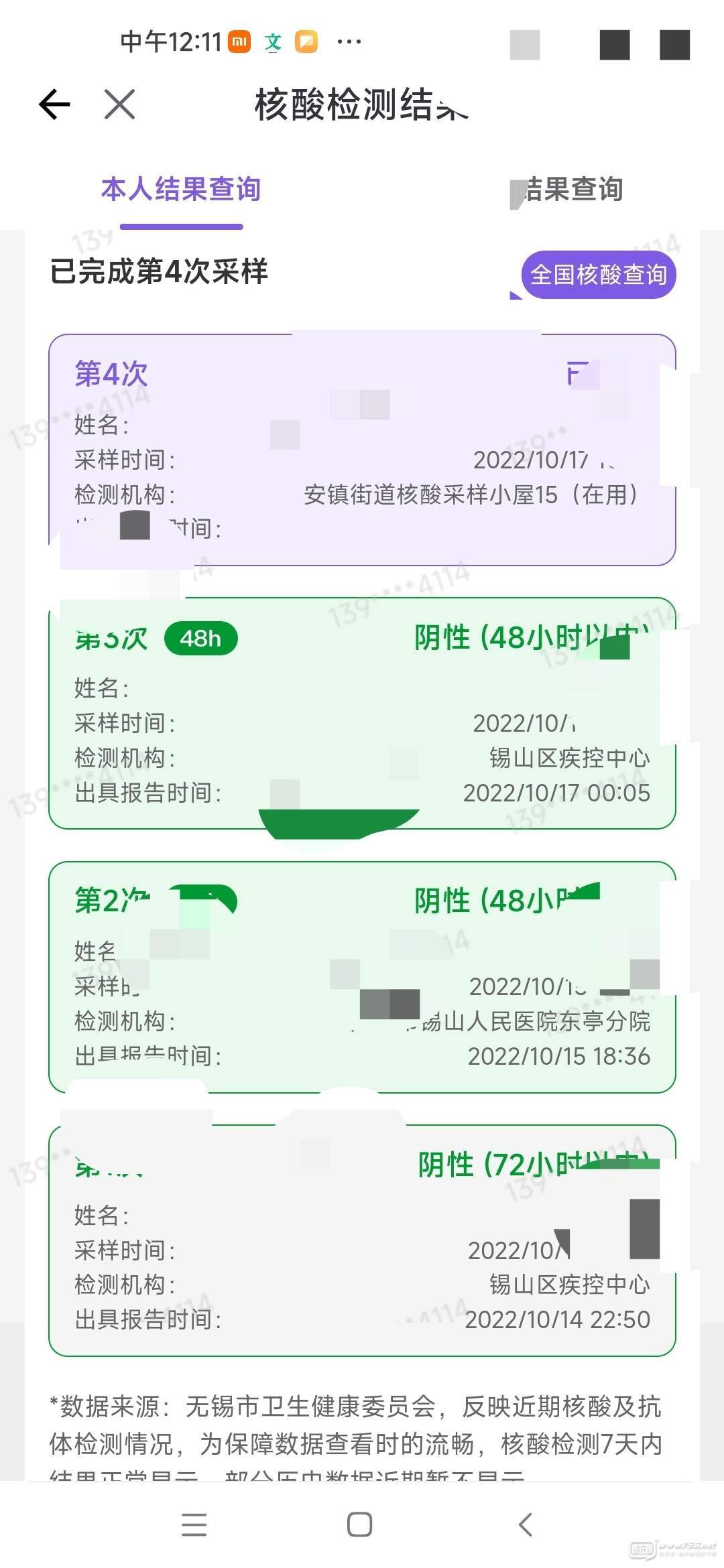Go back using the arrow icon
Viewport: 724px width, 1568px height.
pos(55,105)
